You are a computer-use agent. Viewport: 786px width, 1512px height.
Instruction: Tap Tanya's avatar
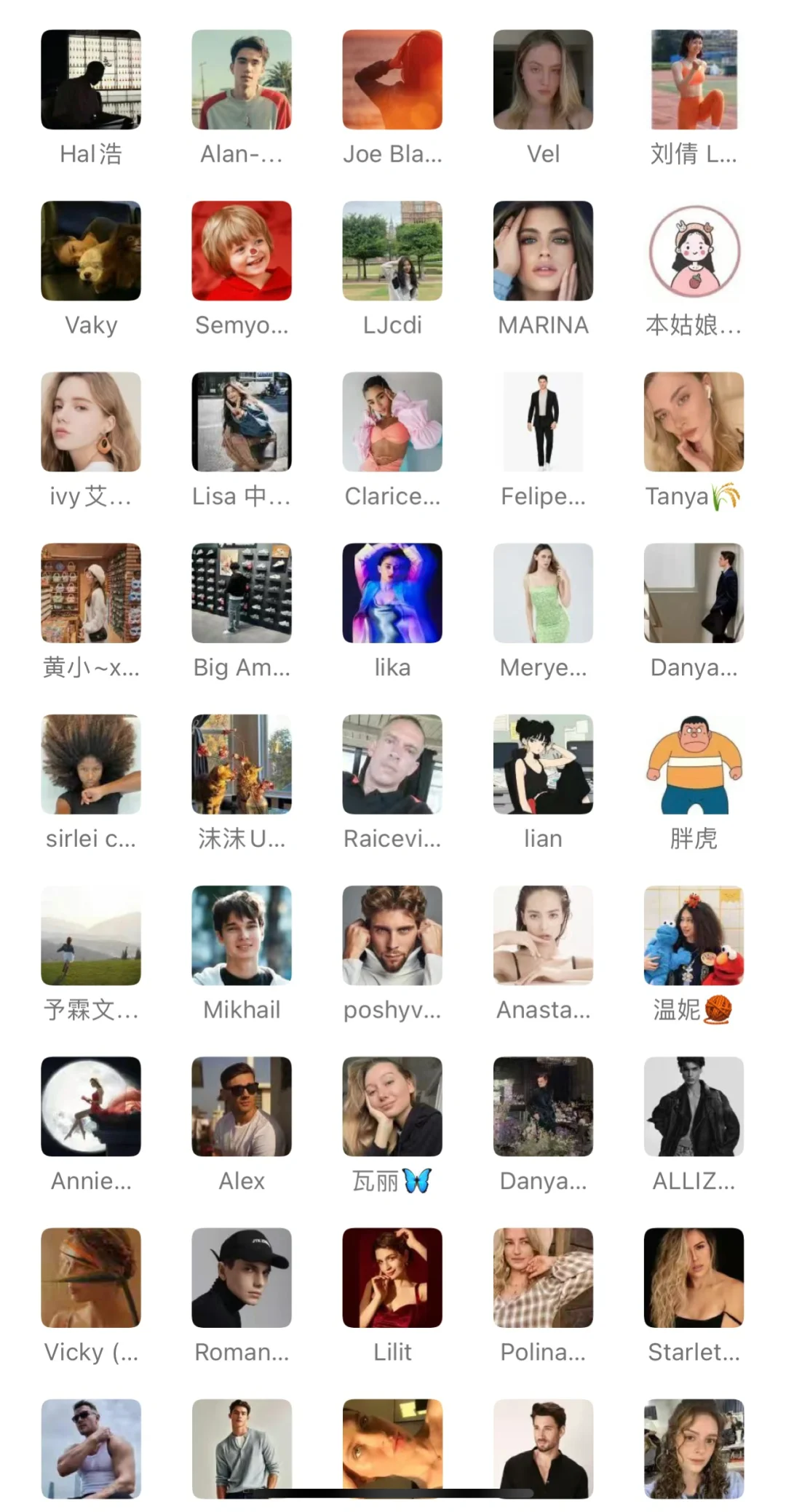(x=694, y=422)
